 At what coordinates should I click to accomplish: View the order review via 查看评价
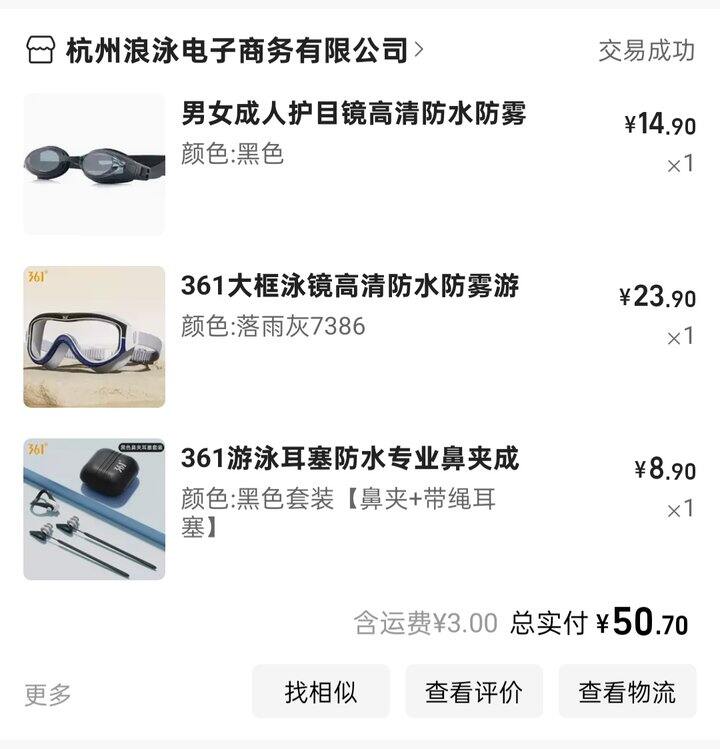[474, 692]
